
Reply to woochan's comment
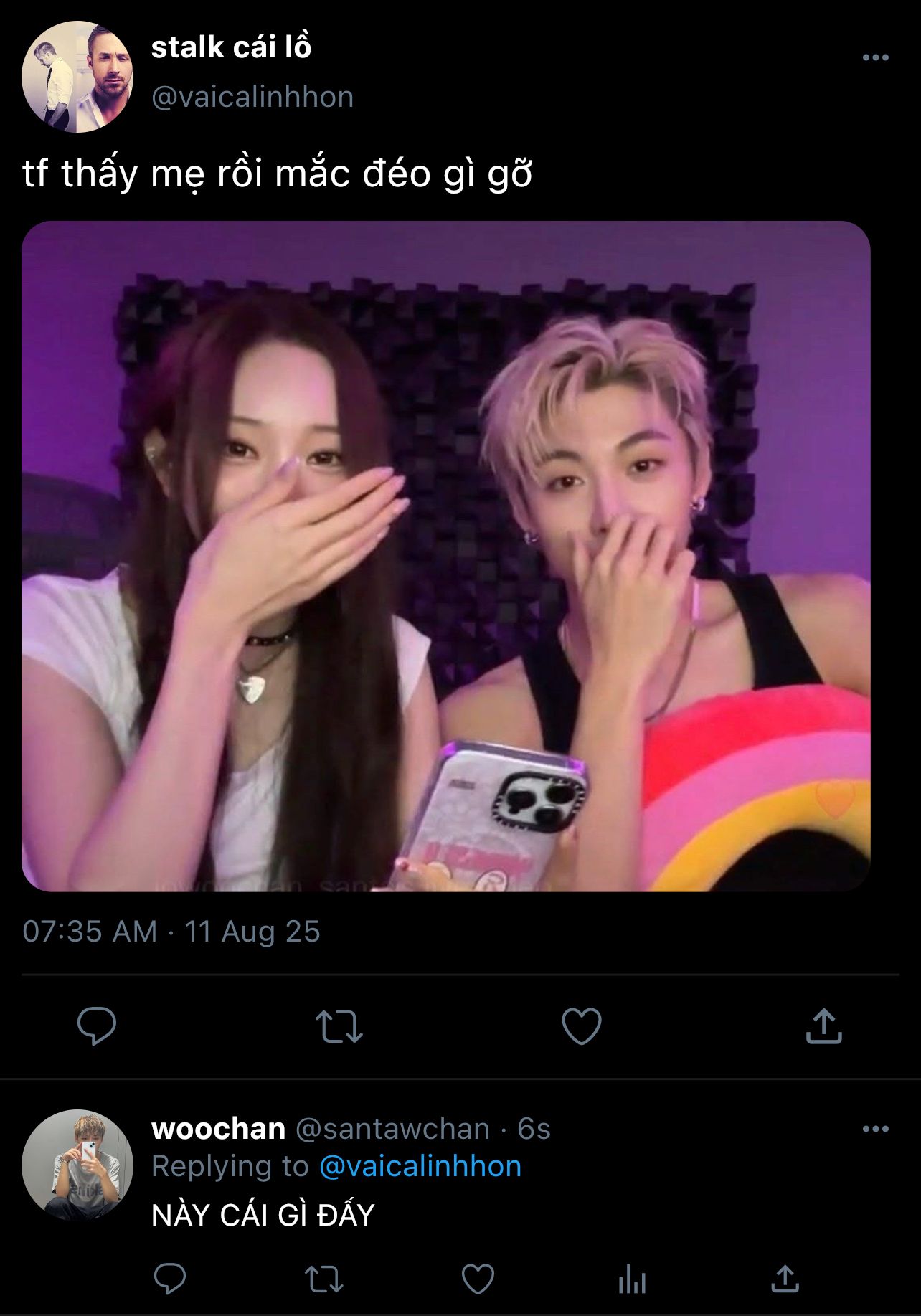coord(170,1279)
